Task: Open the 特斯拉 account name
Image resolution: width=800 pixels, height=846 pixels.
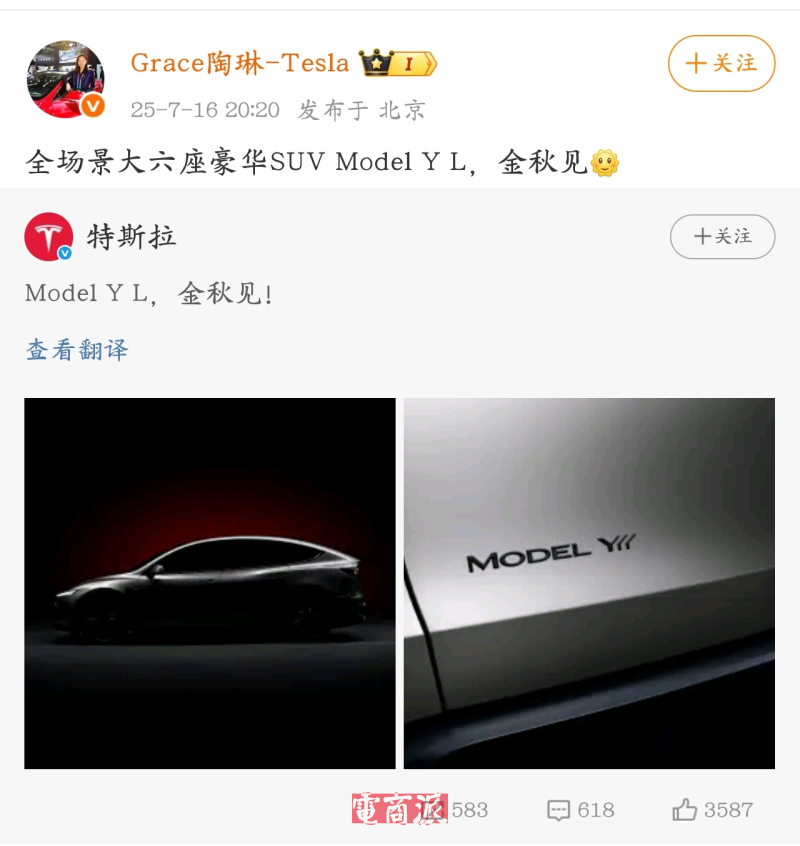Action: click(131, 237)
